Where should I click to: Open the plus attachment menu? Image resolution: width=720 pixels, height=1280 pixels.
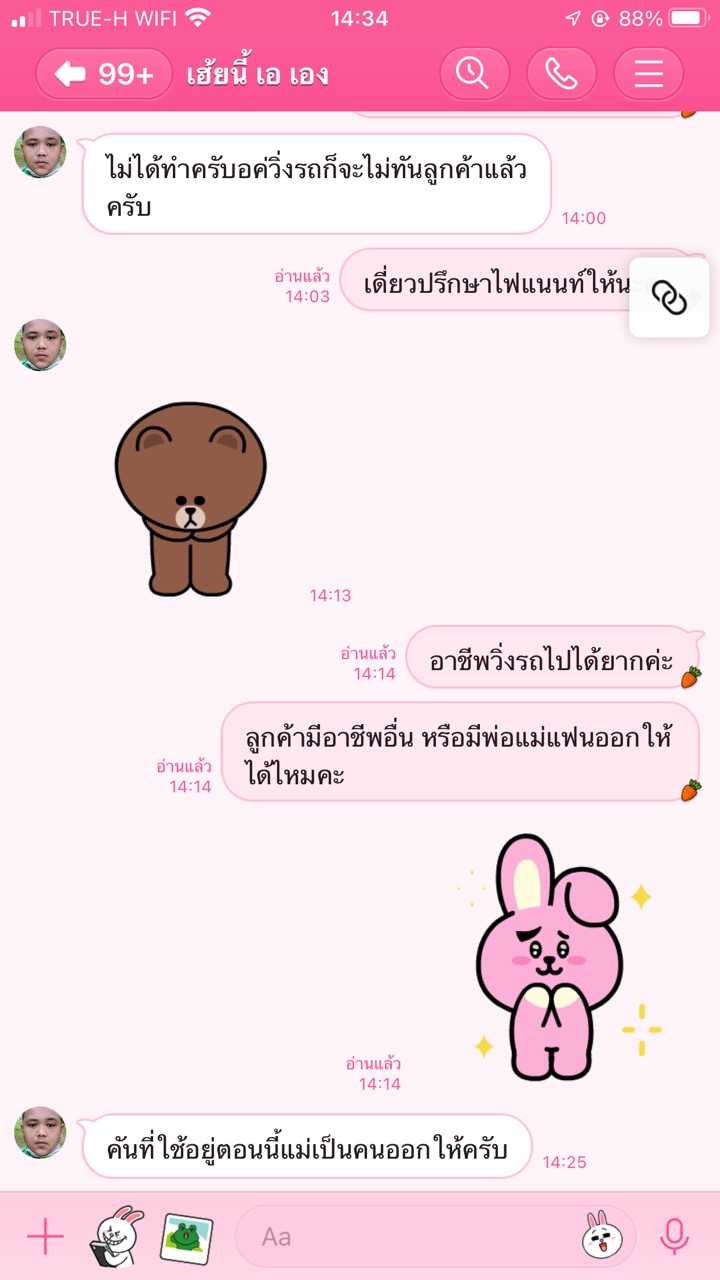45,1237
